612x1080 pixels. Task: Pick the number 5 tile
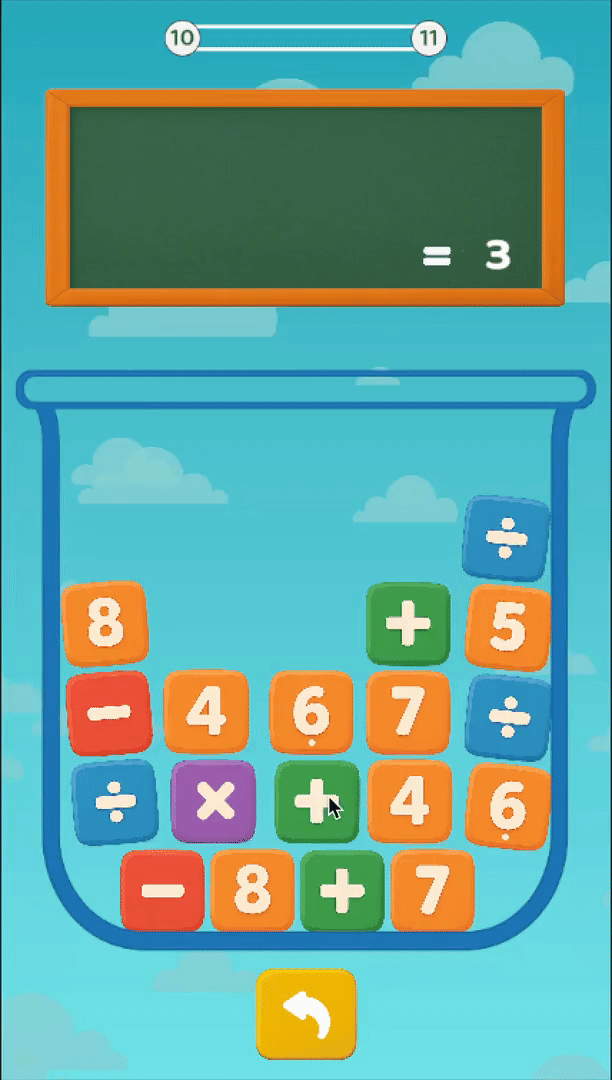pos(508,627)
